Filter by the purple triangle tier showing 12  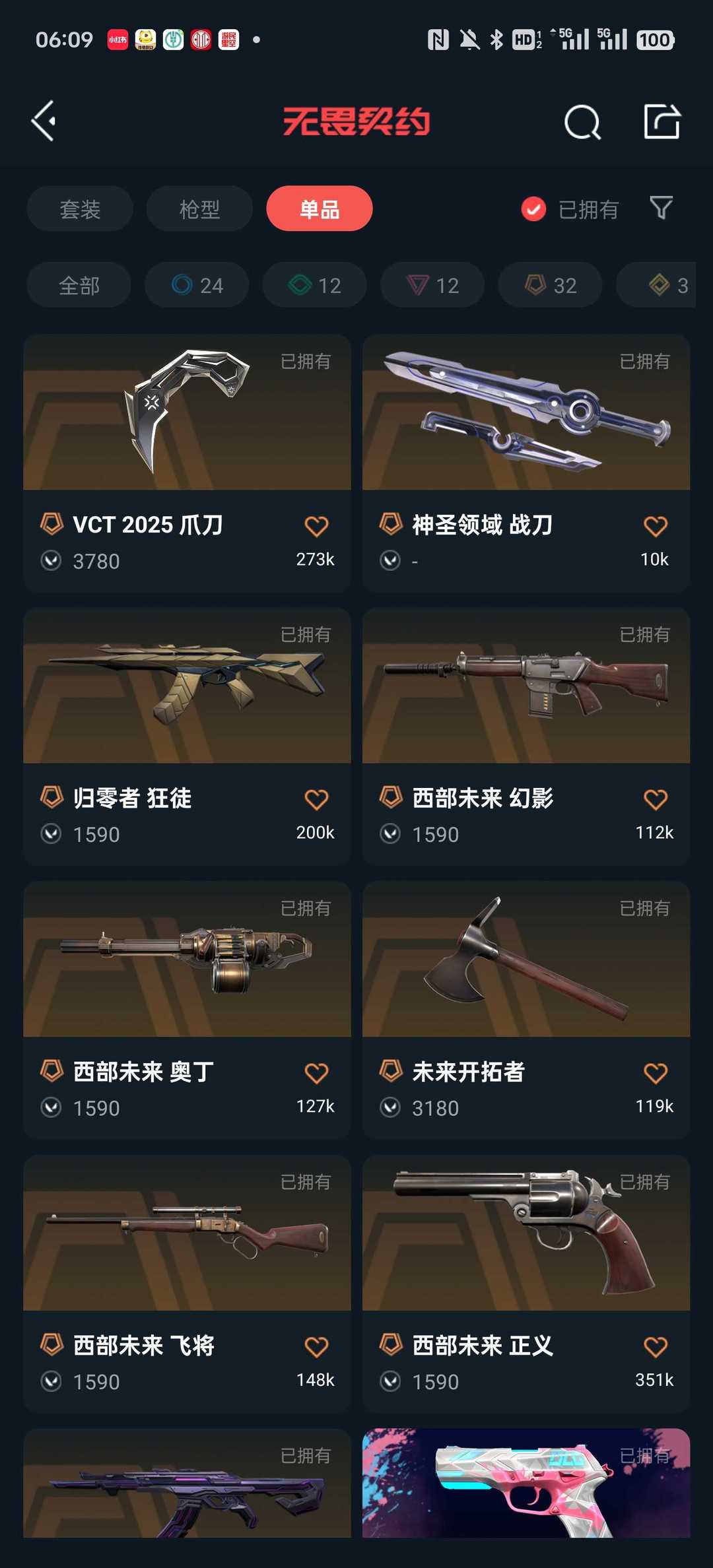(x=432, y=285)
